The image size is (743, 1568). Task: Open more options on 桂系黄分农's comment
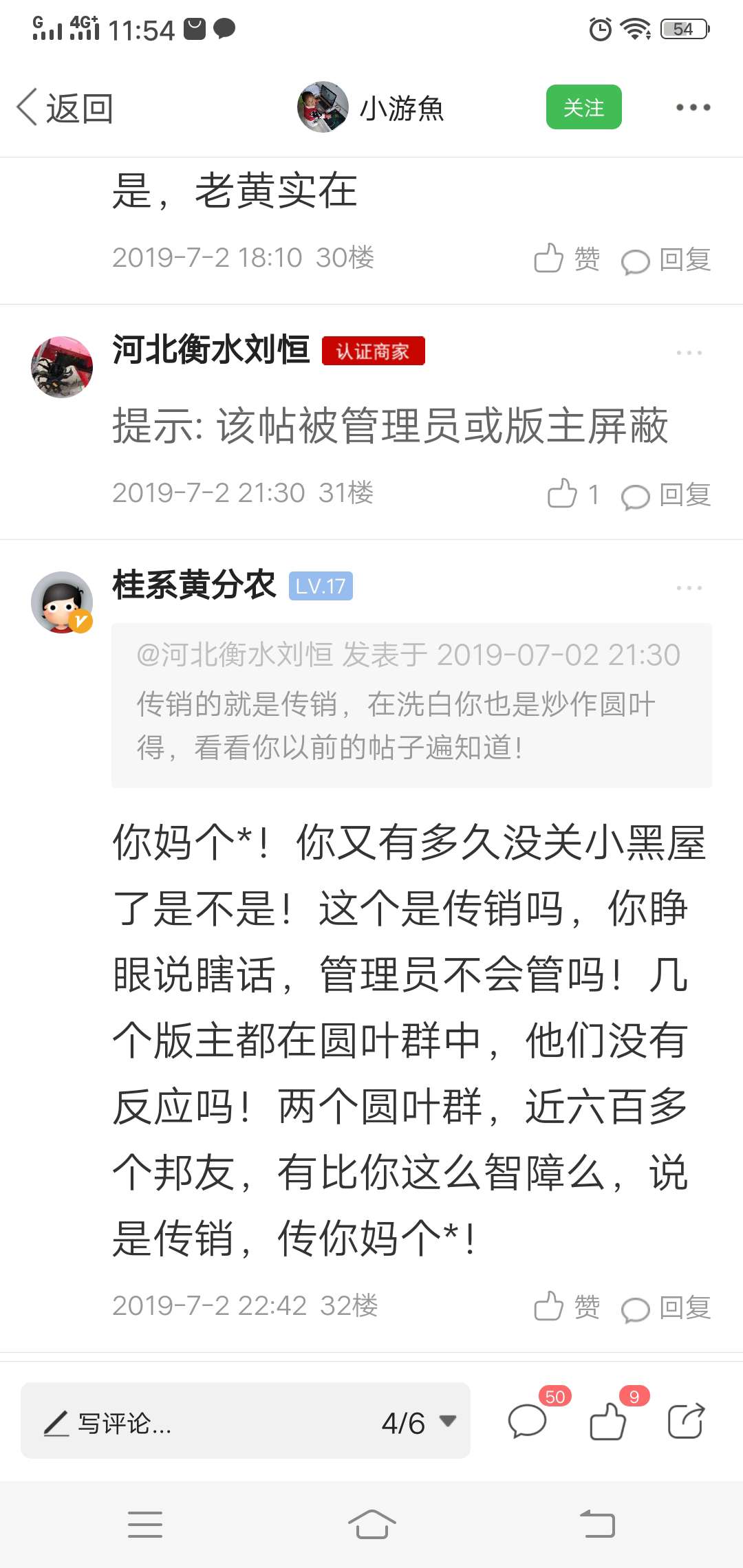click(x=689, y=588)
